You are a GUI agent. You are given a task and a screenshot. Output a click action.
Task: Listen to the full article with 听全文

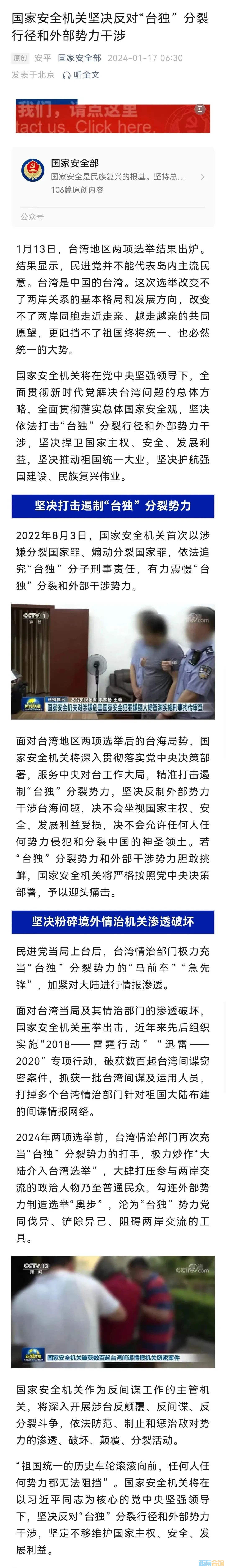point(81,75)
